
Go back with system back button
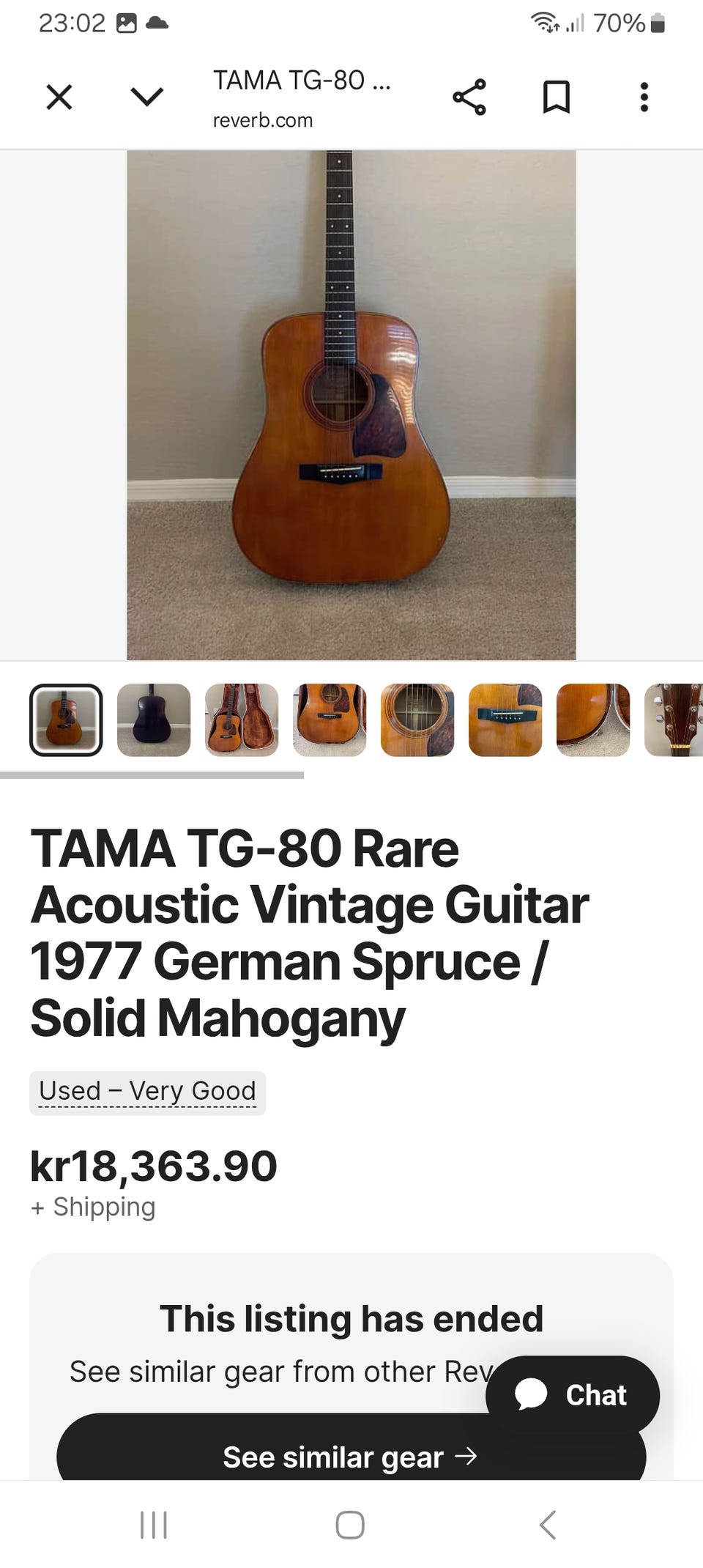[548, 1525]
